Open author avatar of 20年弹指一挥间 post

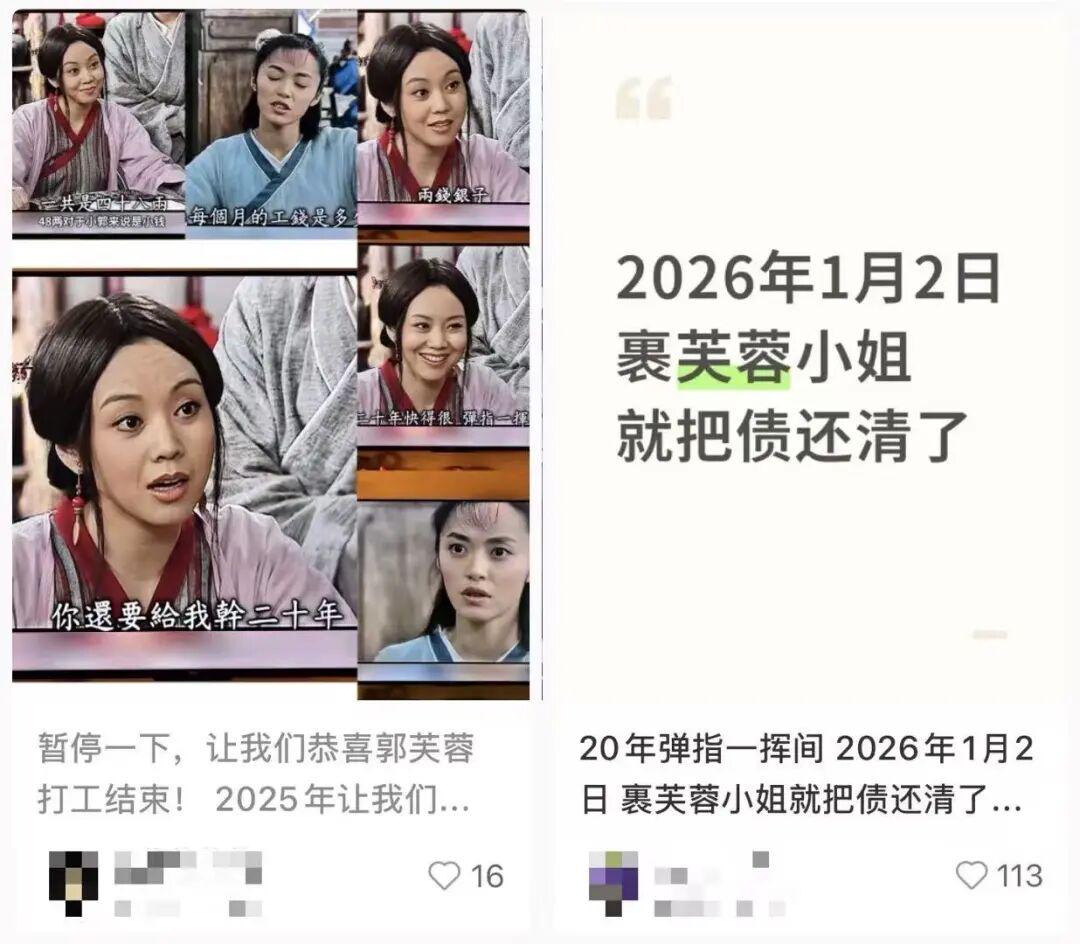point(613,882)
